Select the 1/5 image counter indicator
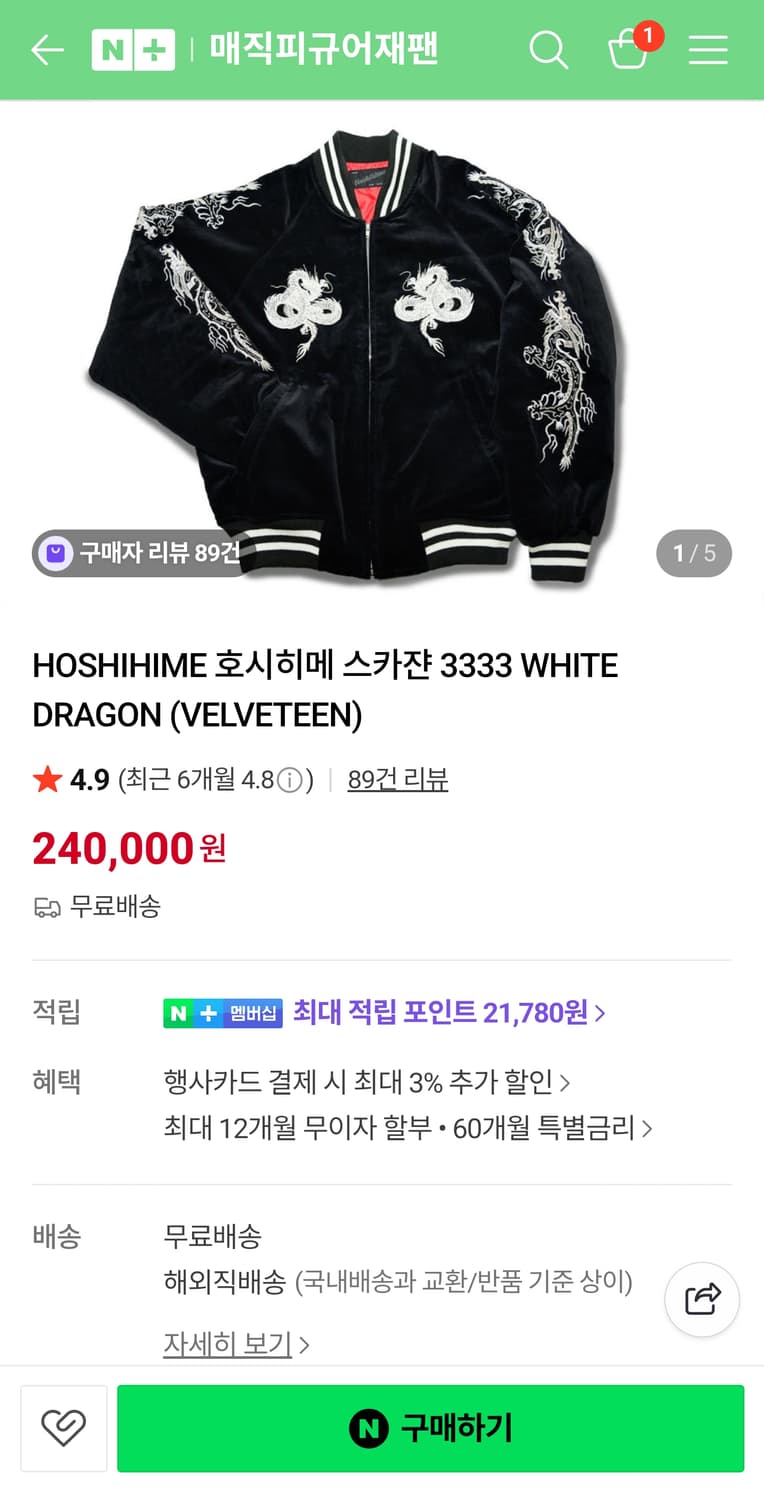This screenshot has width=764, height=1500. pos(693,553)
